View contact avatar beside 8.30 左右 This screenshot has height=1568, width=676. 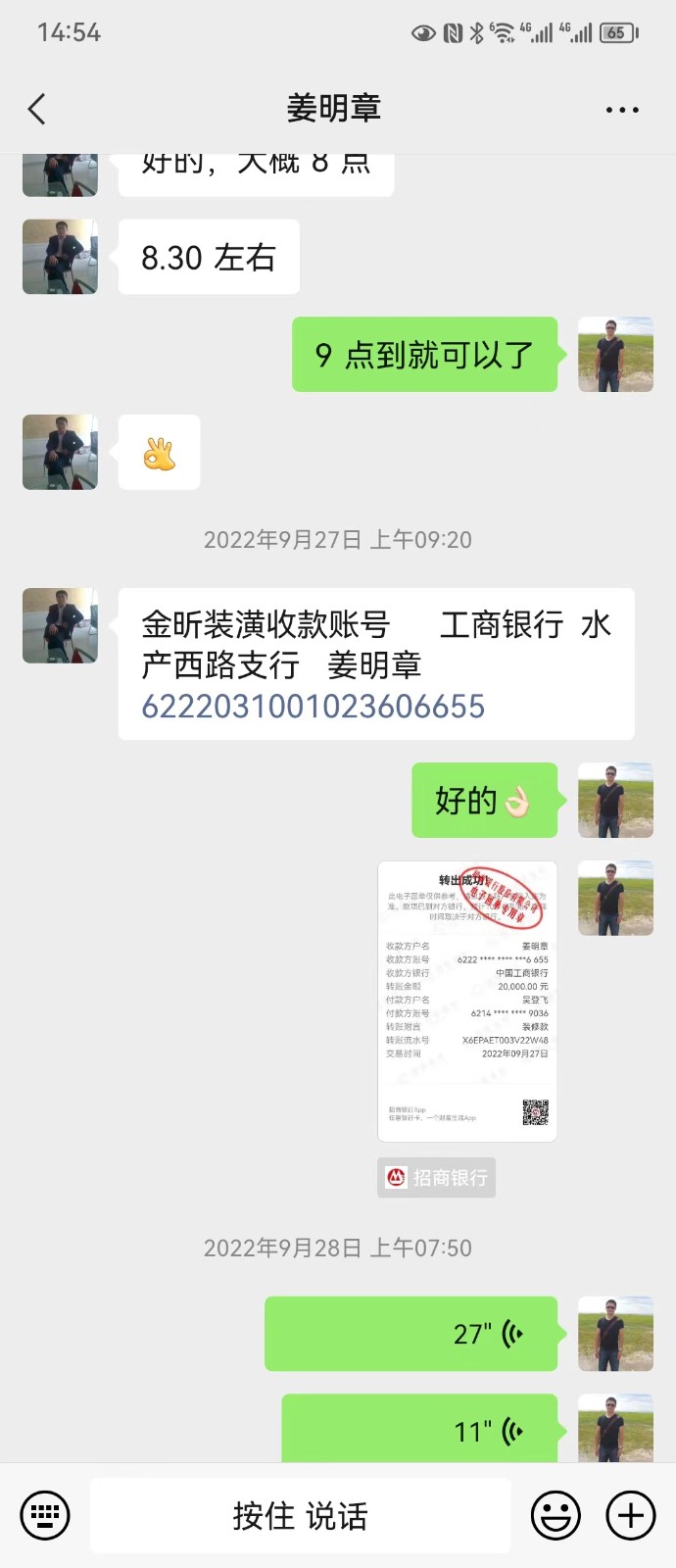tap(60, 257)
